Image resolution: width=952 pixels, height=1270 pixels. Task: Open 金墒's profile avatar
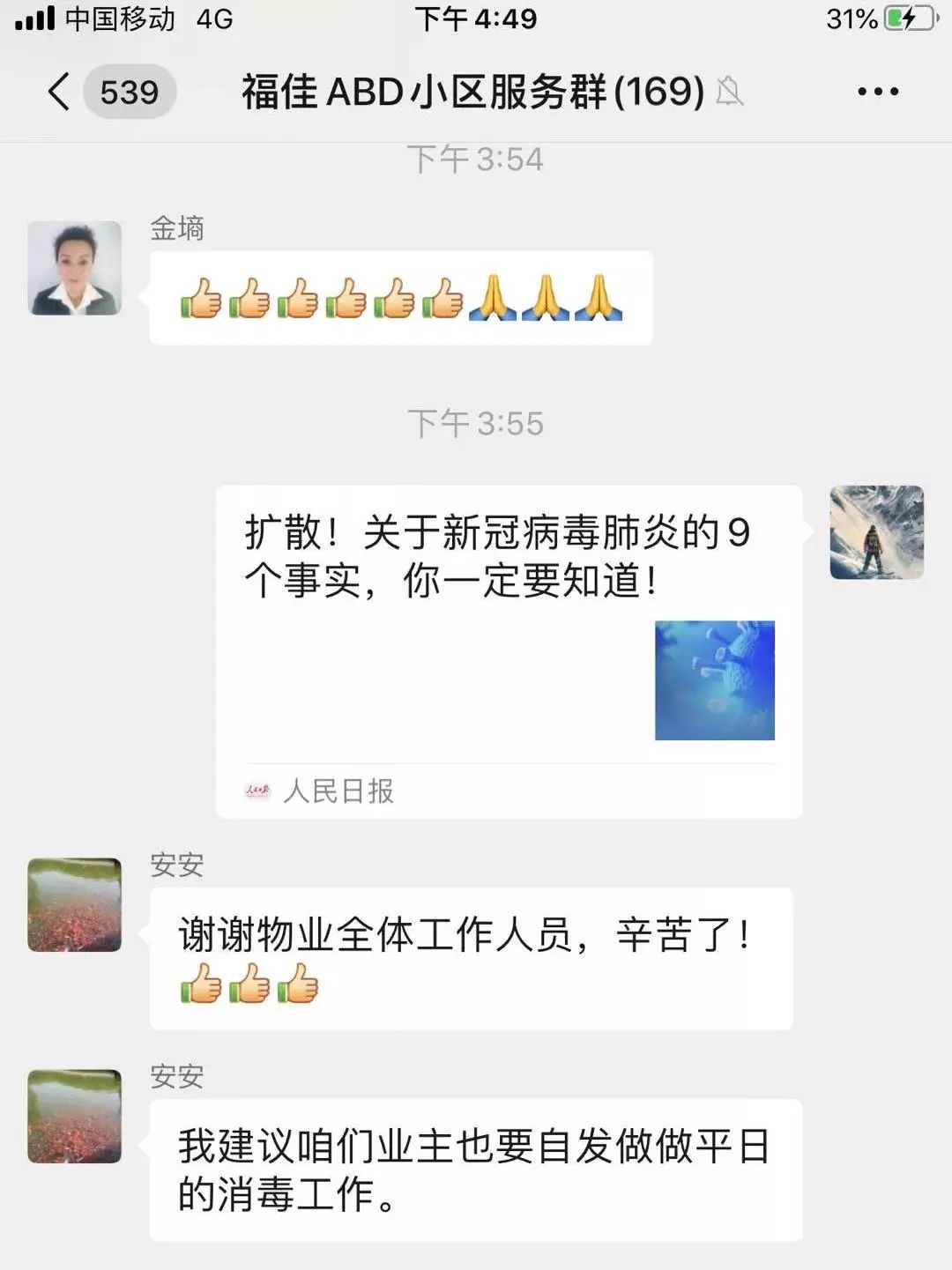pos(75,268)
